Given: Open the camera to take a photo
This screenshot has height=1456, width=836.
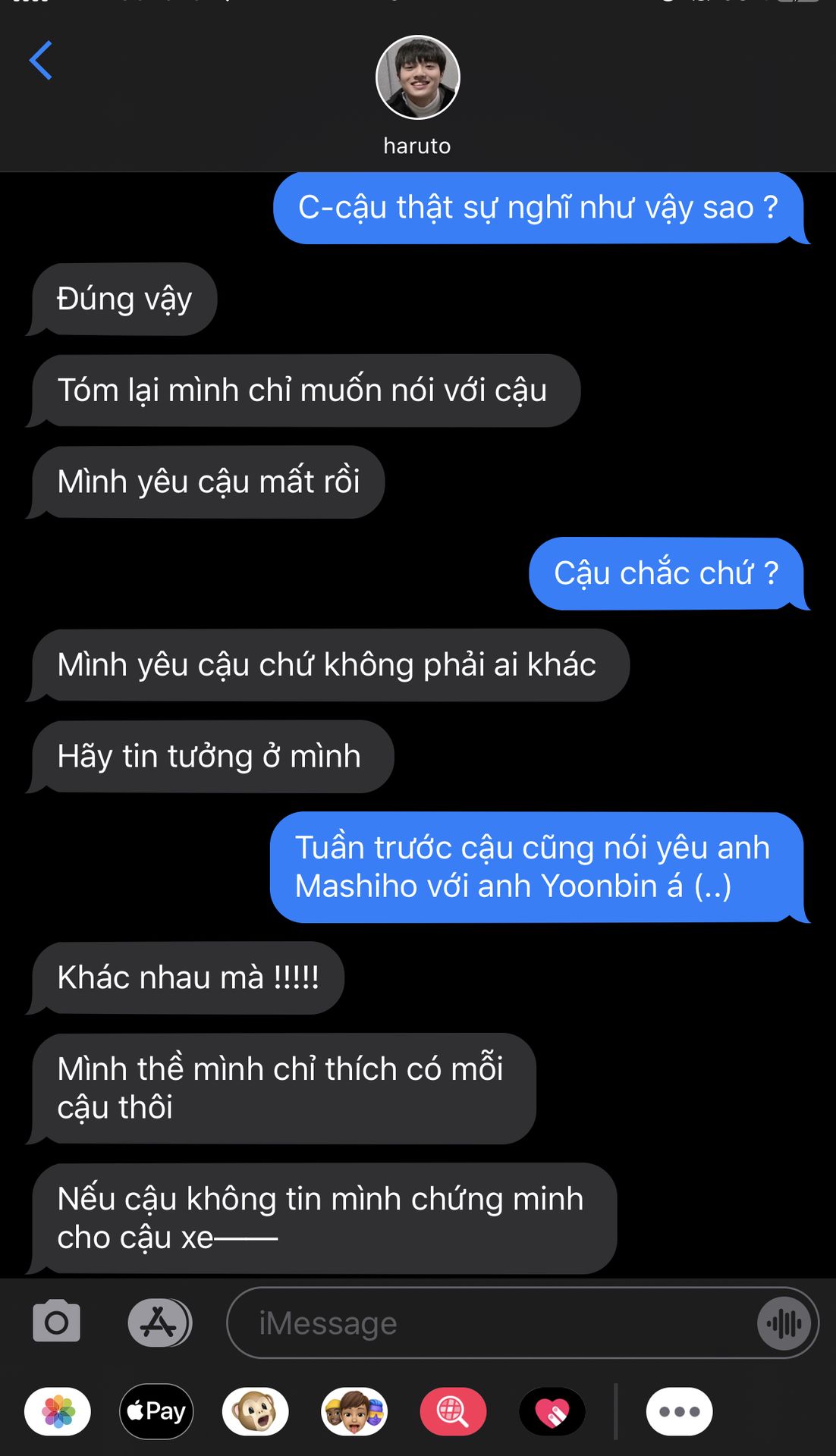Looking at the screenshot, I should click(x=56, y=1322).
